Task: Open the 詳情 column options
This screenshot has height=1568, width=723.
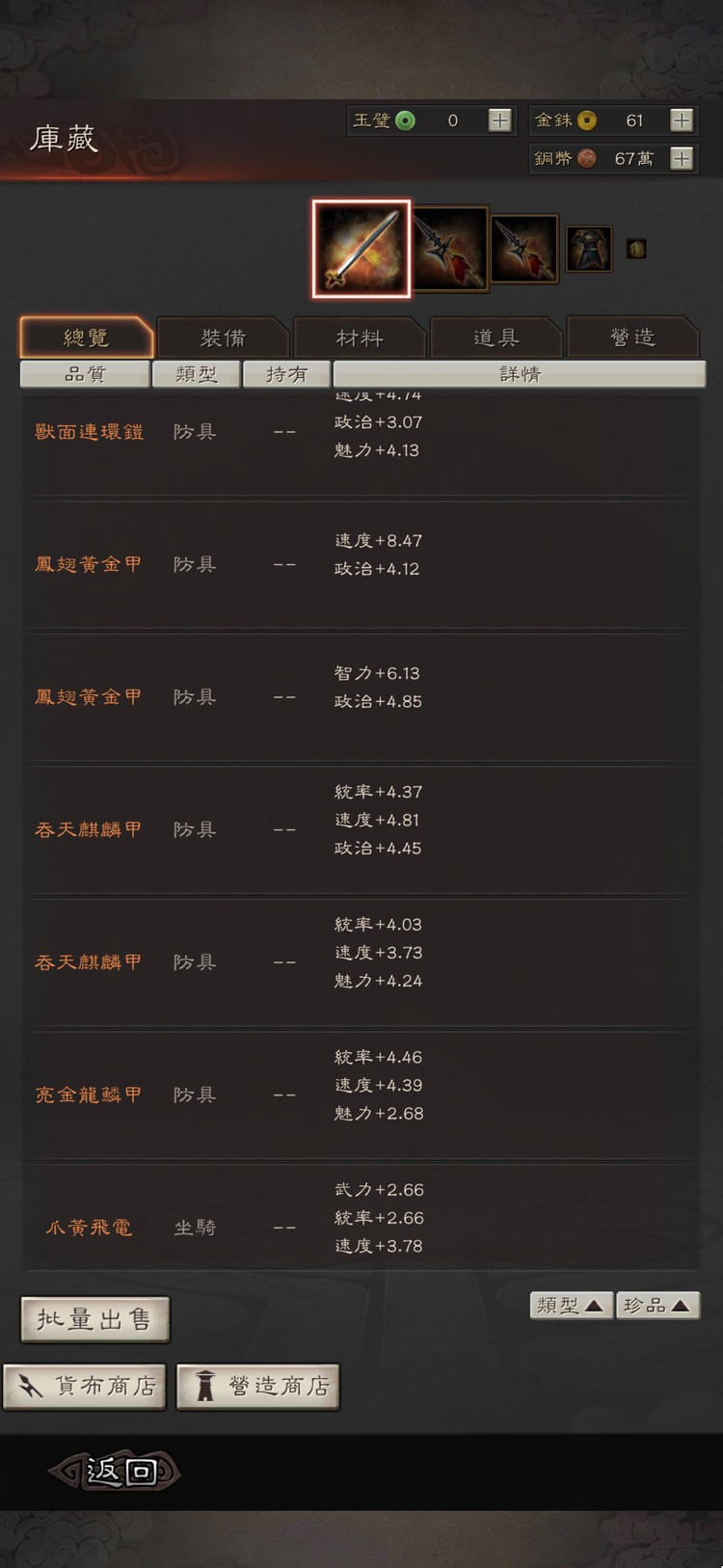Action: coord(521,374)
